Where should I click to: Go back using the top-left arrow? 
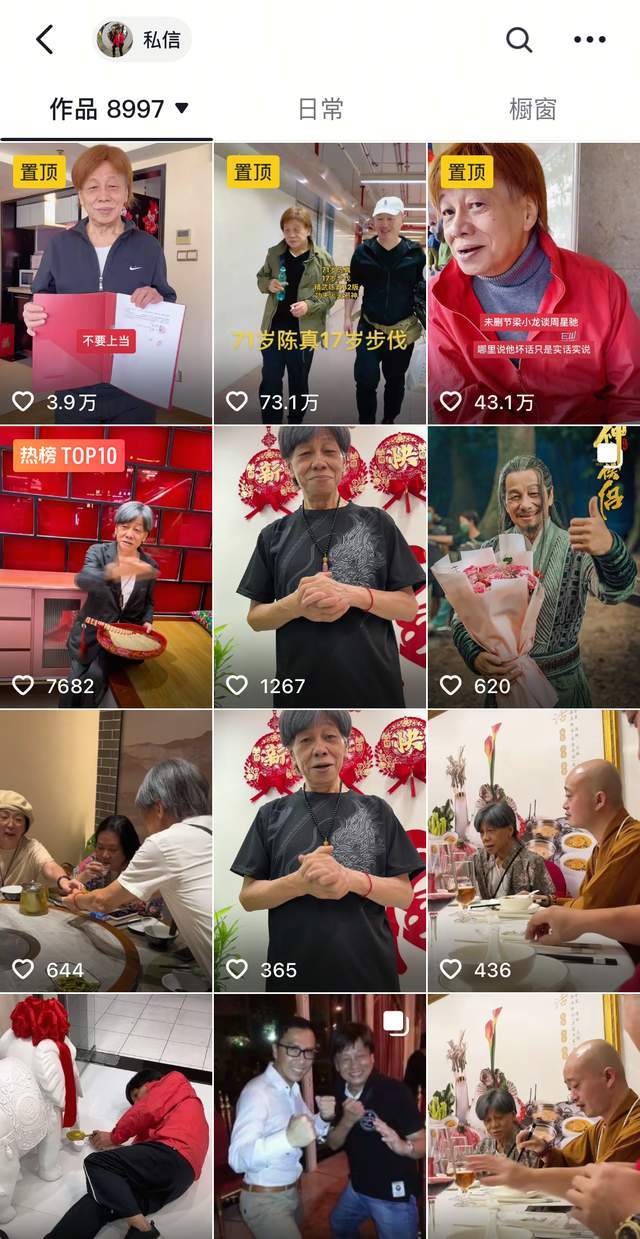tap(44, 40)
